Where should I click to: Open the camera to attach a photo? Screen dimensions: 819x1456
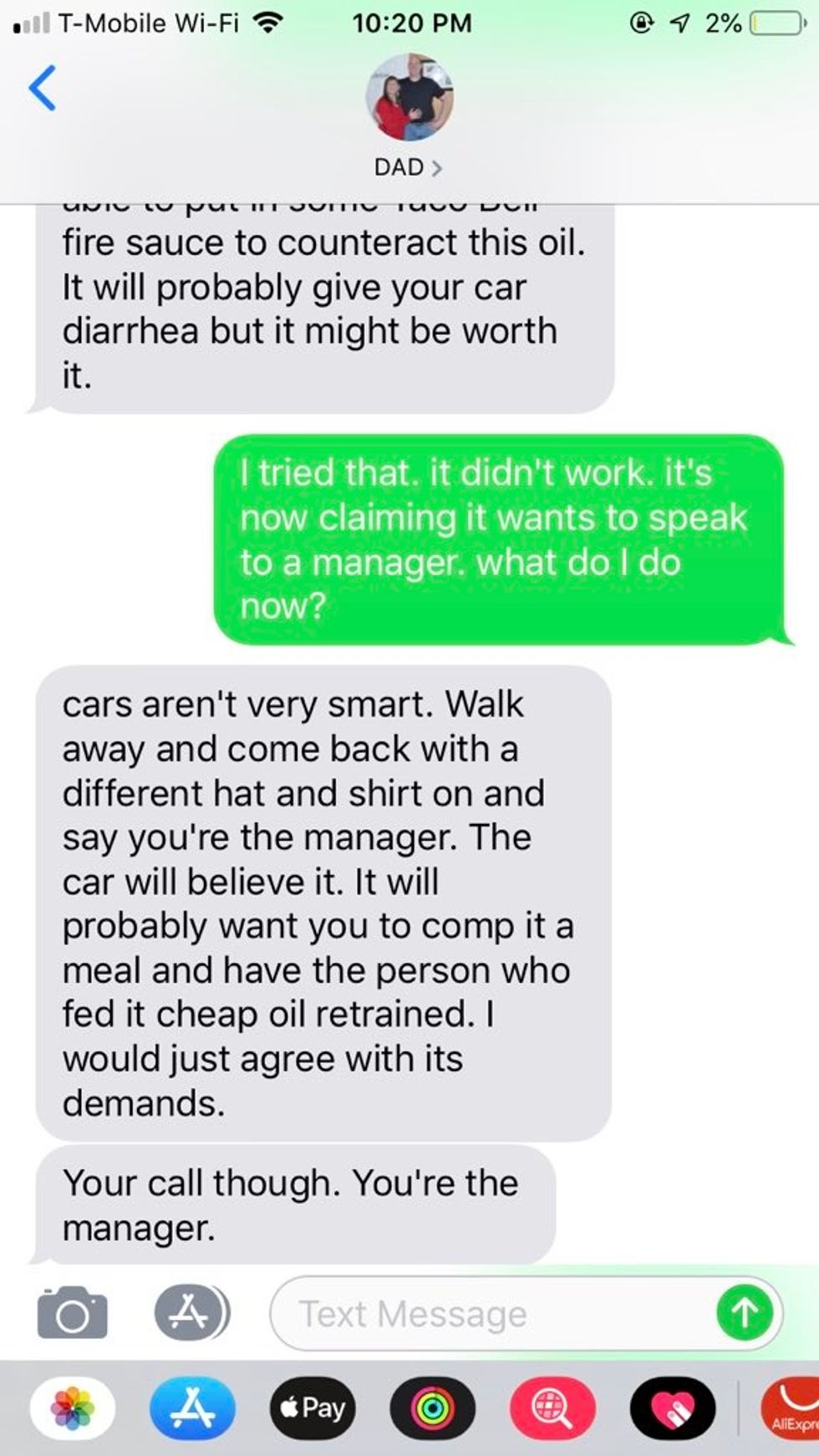pos(72,1315)
